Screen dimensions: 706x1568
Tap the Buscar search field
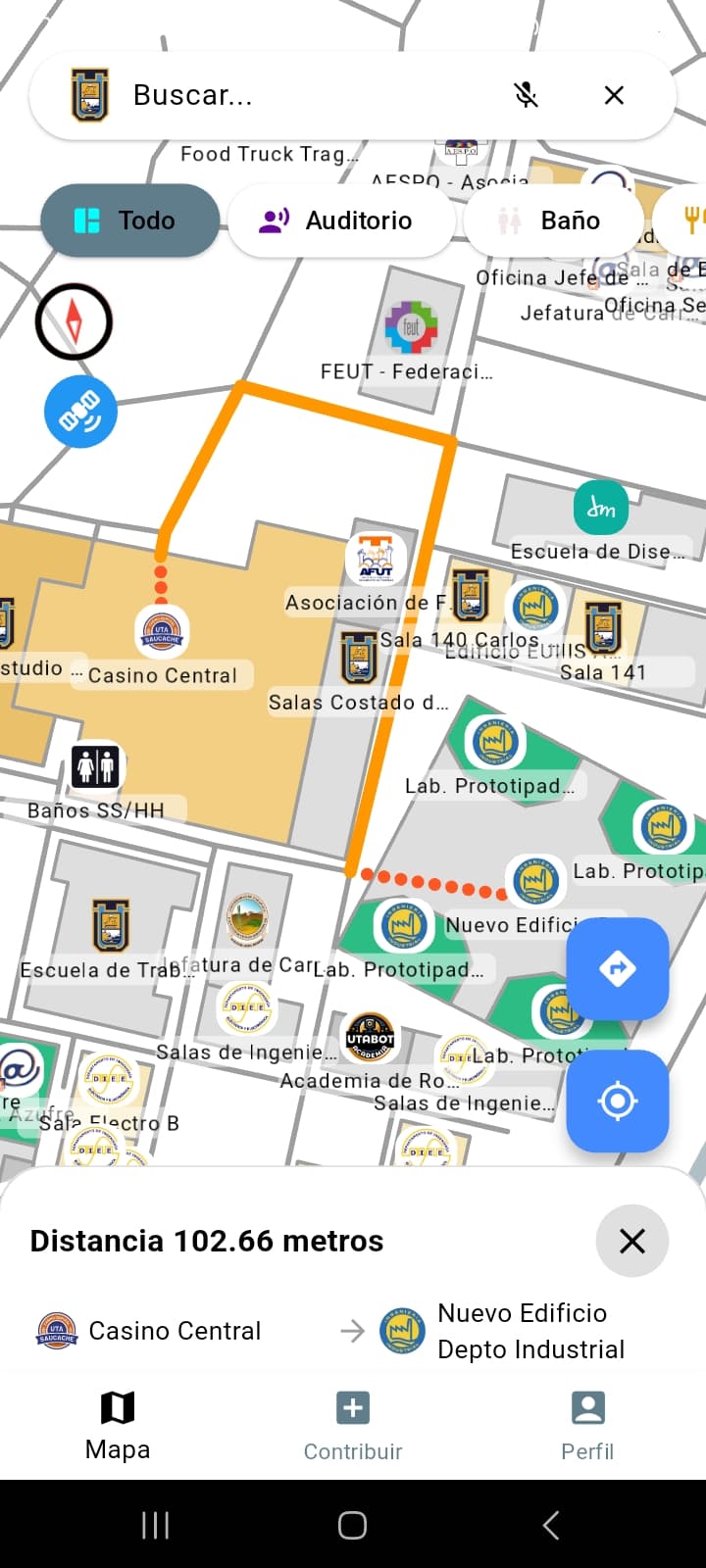pyautogui.click(x=294, y=95)
